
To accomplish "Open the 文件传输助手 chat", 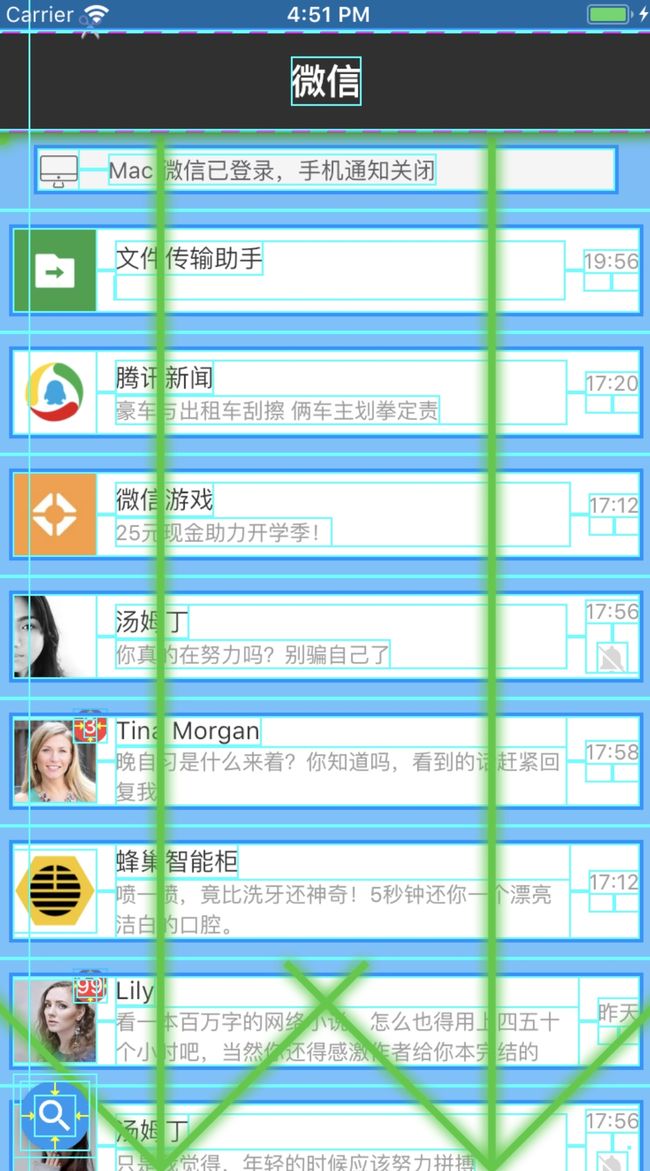I will tap(326, 270).
